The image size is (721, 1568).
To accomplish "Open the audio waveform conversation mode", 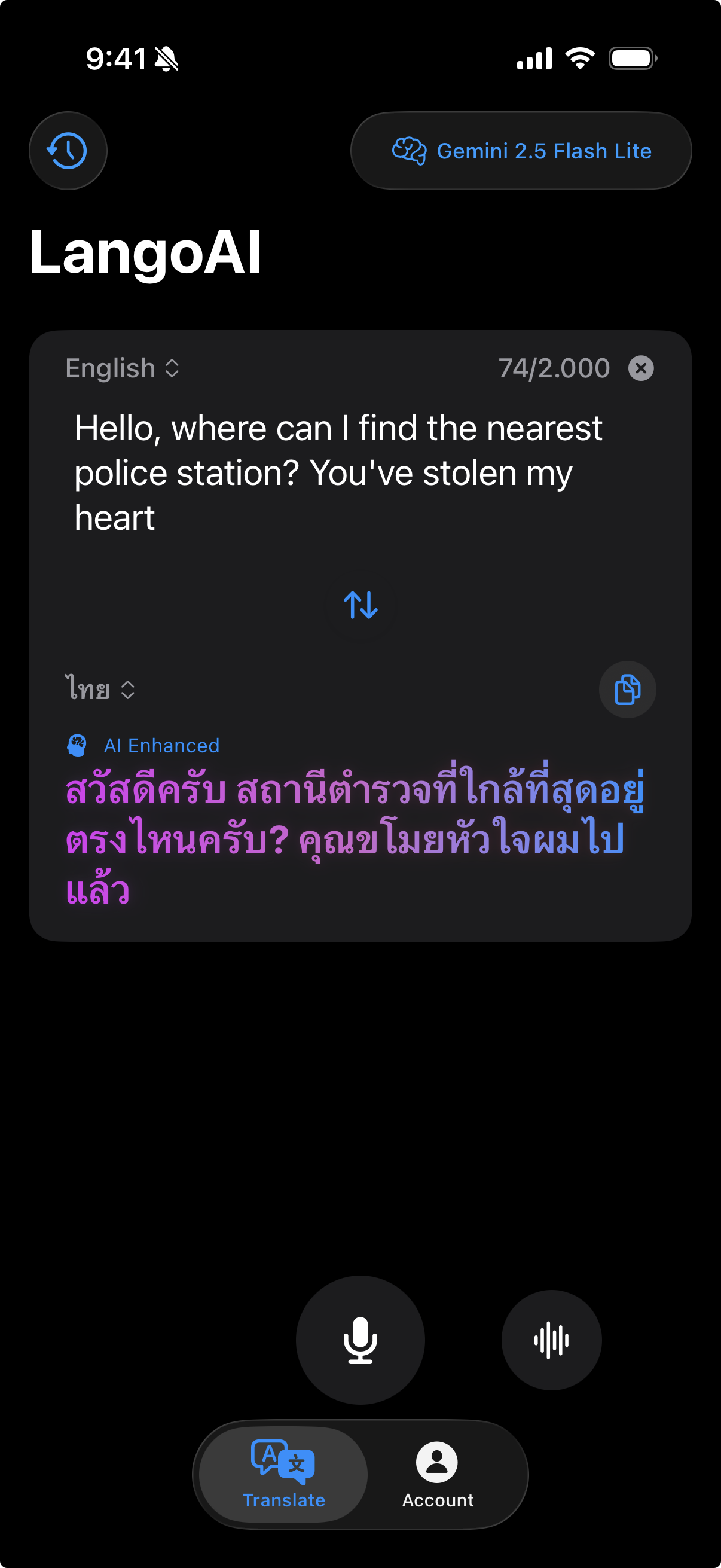I will pyautogui.click(x=551, y=1340).
